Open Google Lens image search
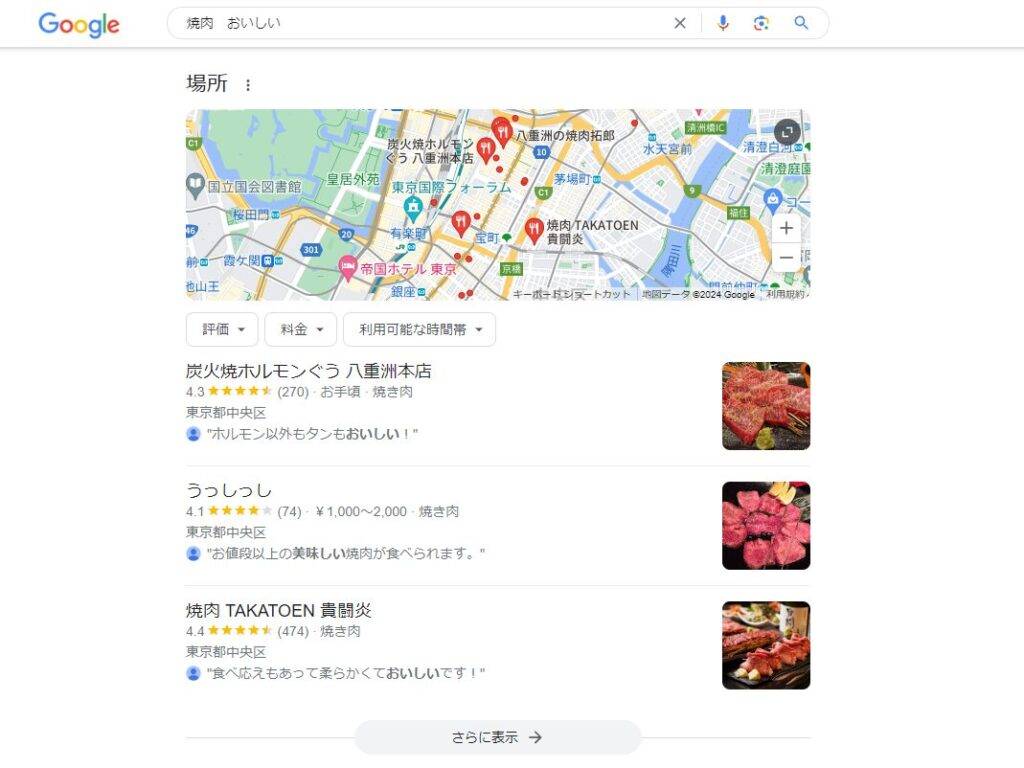1024x768 pixels. pos(761,23)
